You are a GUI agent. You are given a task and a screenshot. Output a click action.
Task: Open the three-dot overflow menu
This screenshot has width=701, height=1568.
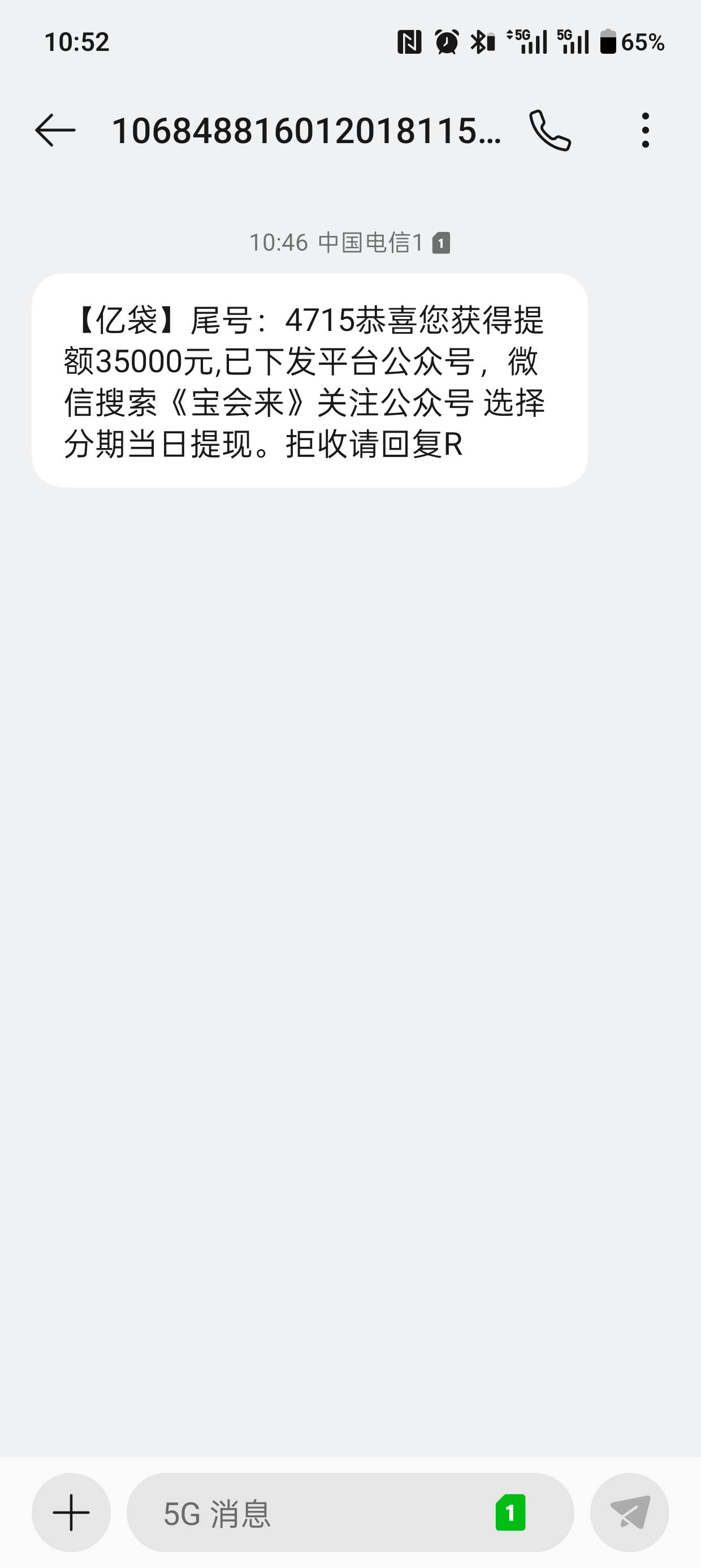coord(645,130)
